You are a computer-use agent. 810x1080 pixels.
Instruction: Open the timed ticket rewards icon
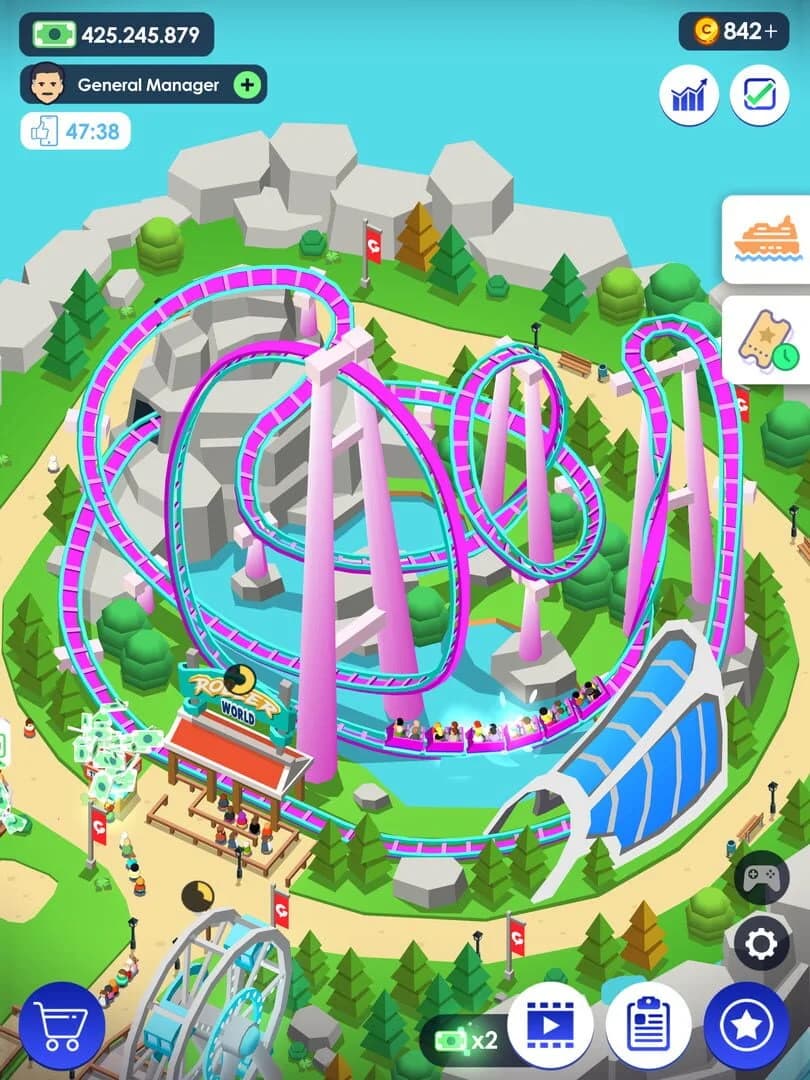coord(770,345)
